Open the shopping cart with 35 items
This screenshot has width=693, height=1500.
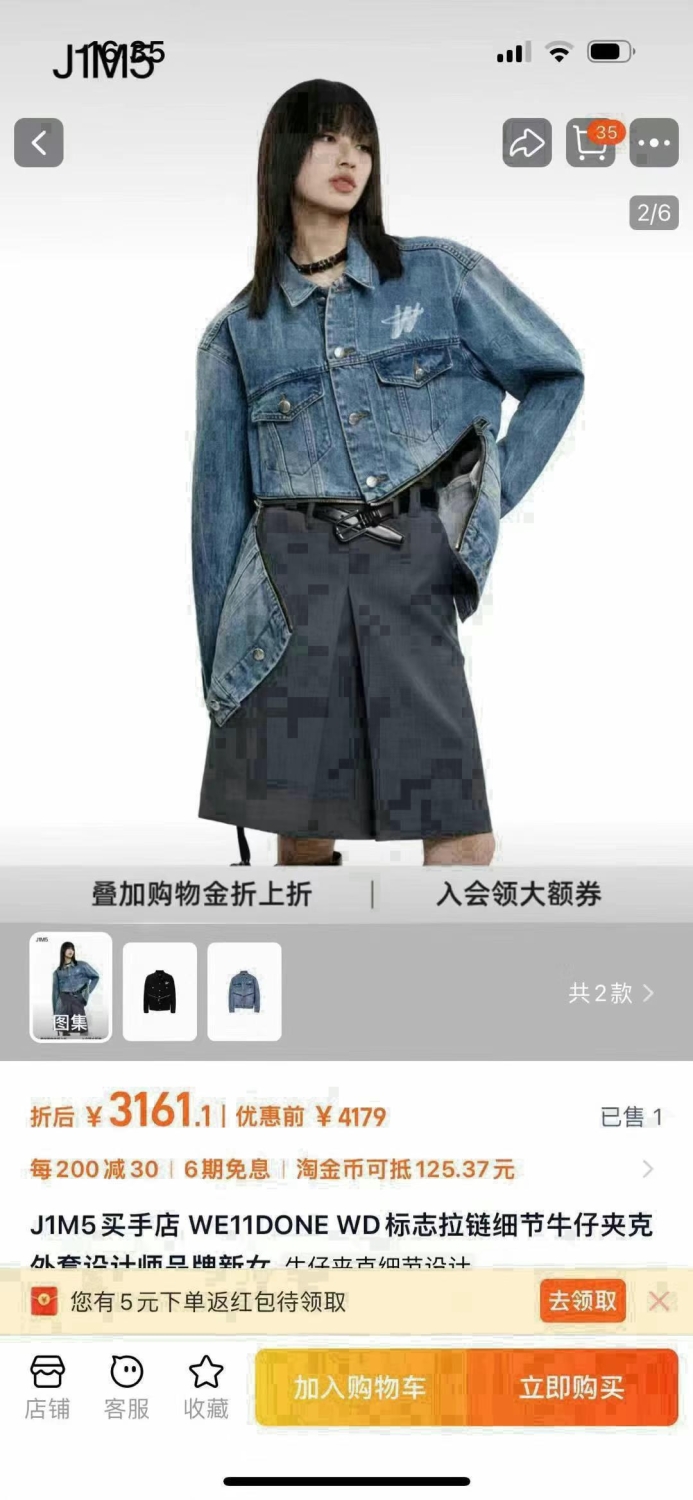[591, 143]
